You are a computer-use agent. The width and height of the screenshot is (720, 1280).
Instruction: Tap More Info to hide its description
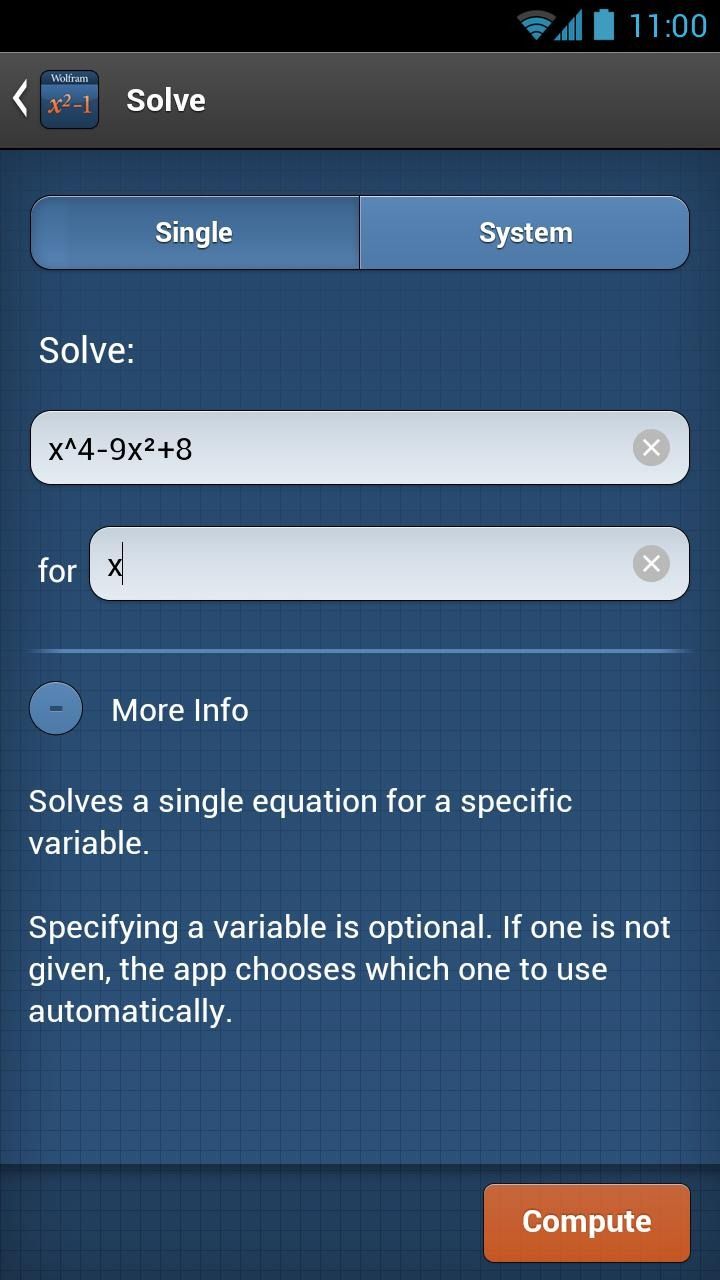click(x=179, y=709)
